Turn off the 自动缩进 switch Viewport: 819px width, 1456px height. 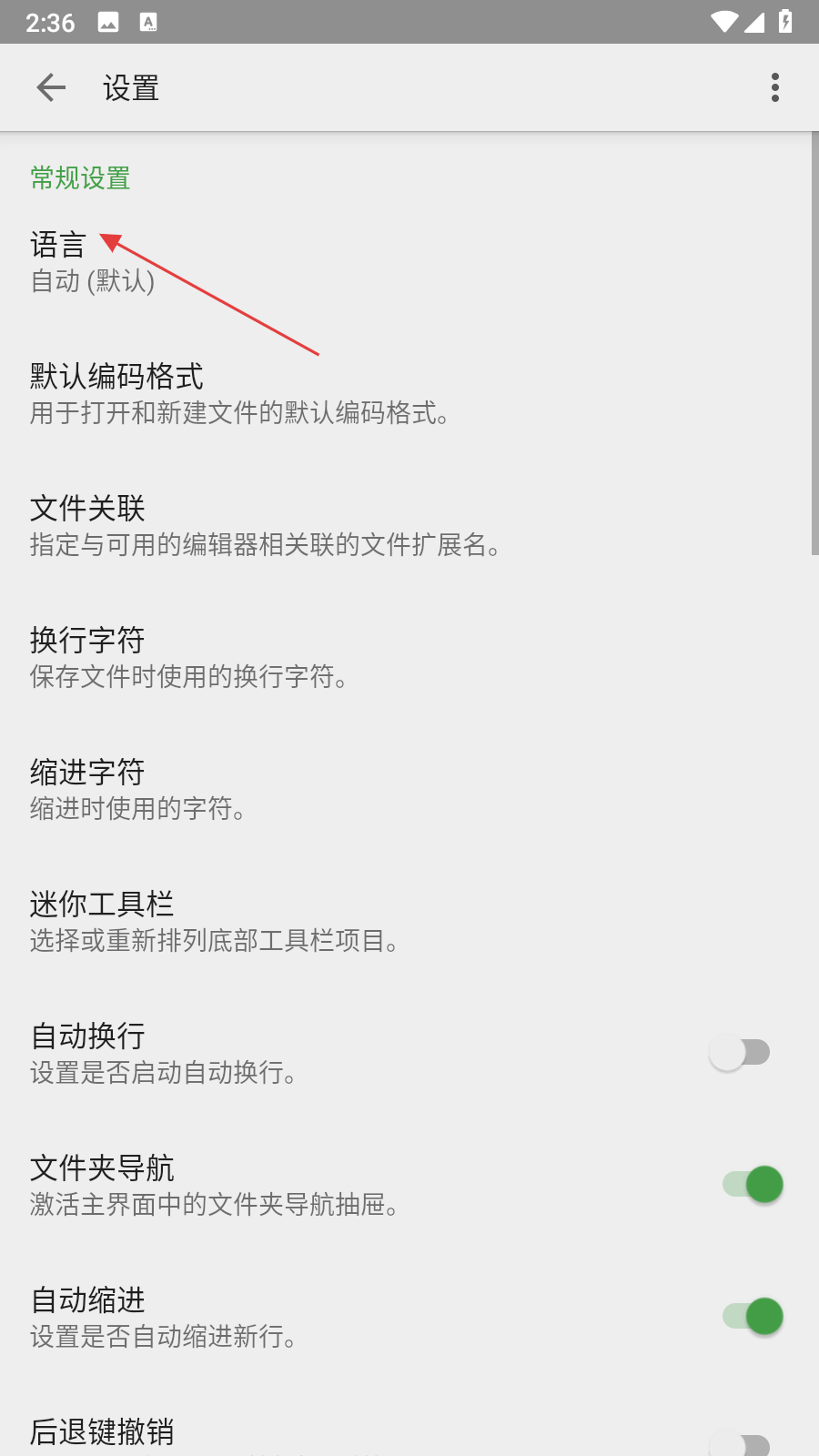(x=753, y=1317)
